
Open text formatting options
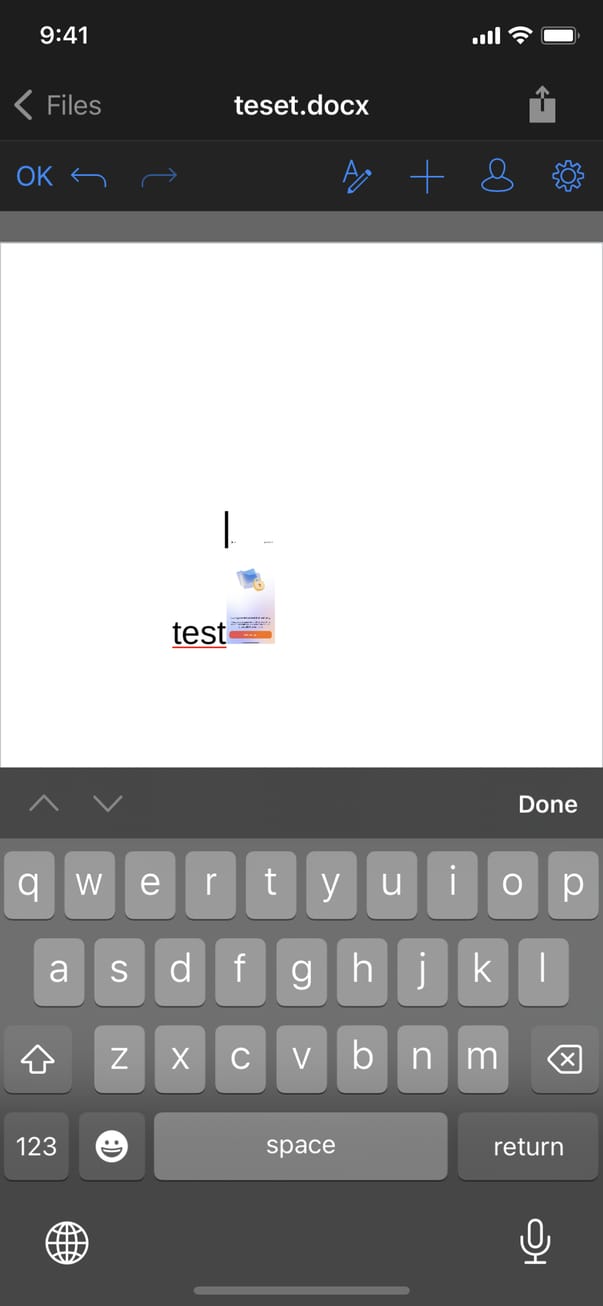point(357,176)
